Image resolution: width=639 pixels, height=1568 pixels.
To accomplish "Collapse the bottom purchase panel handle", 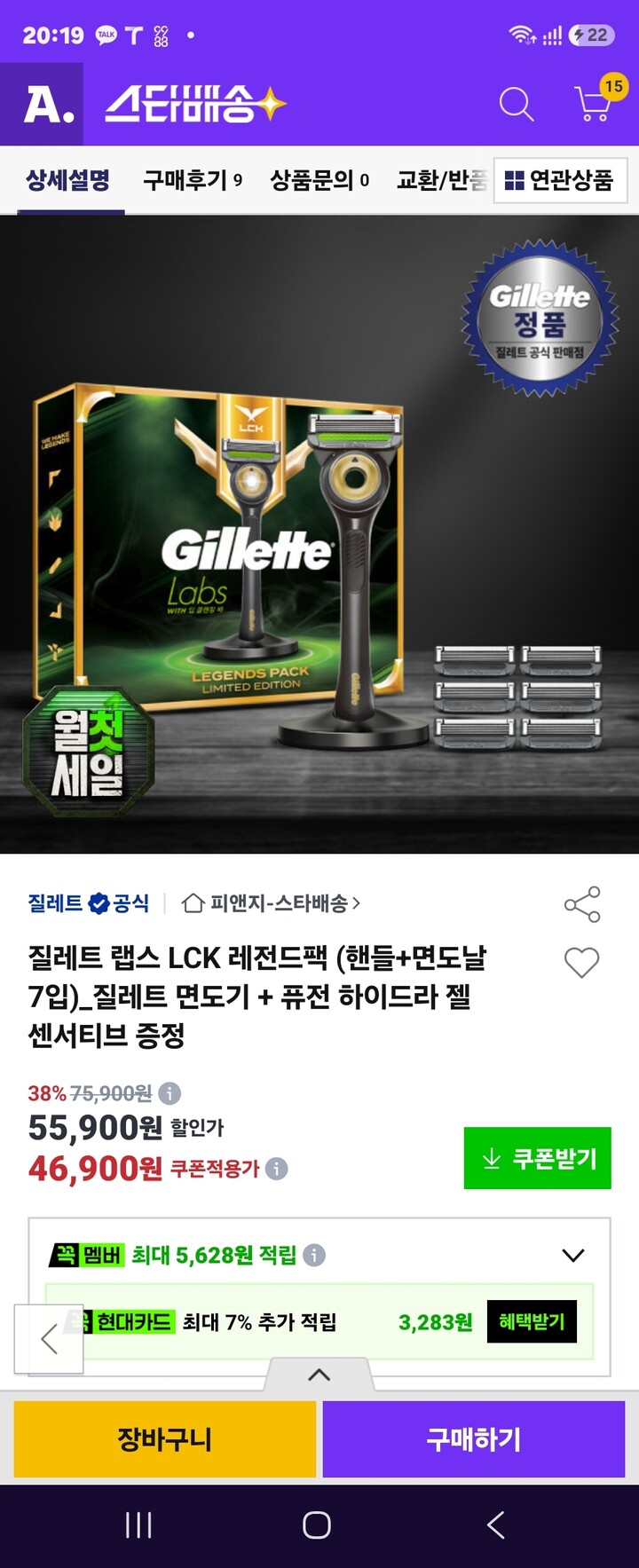I will pos(319,1375).
